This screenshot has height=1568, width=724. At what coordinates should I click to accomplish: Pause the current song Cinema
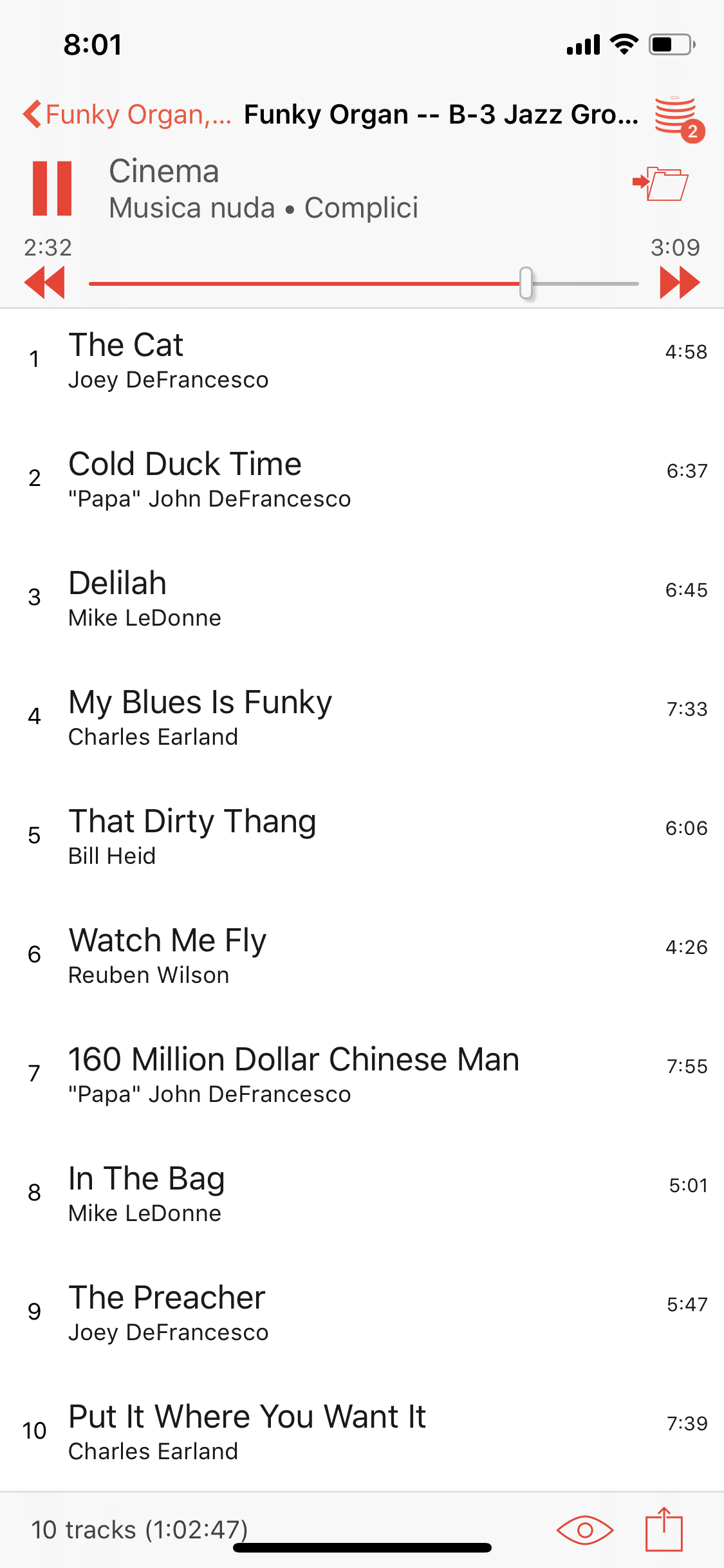[52, 188]
